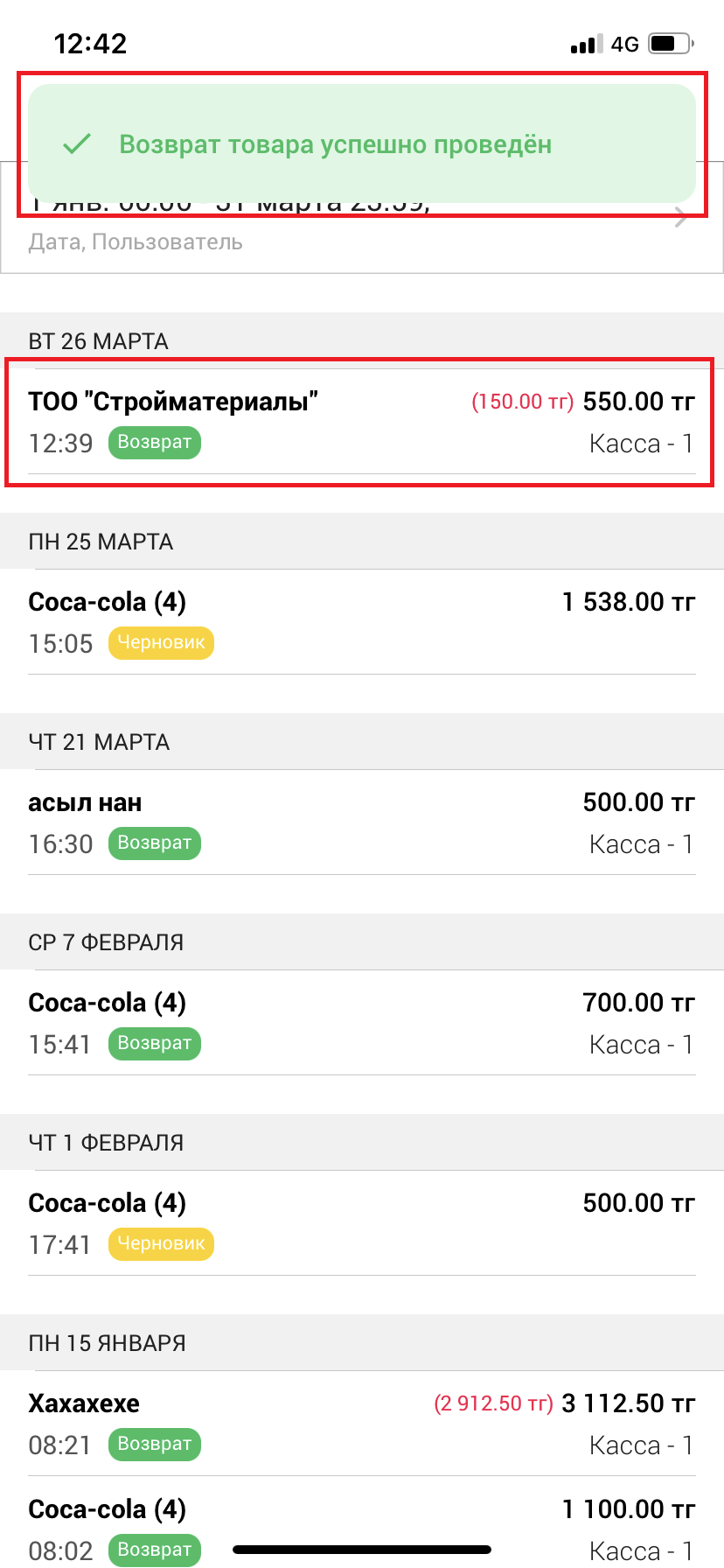Open the асыл нан return at 16:30
The image size is (724, 1568).
(x=362, y=822)
